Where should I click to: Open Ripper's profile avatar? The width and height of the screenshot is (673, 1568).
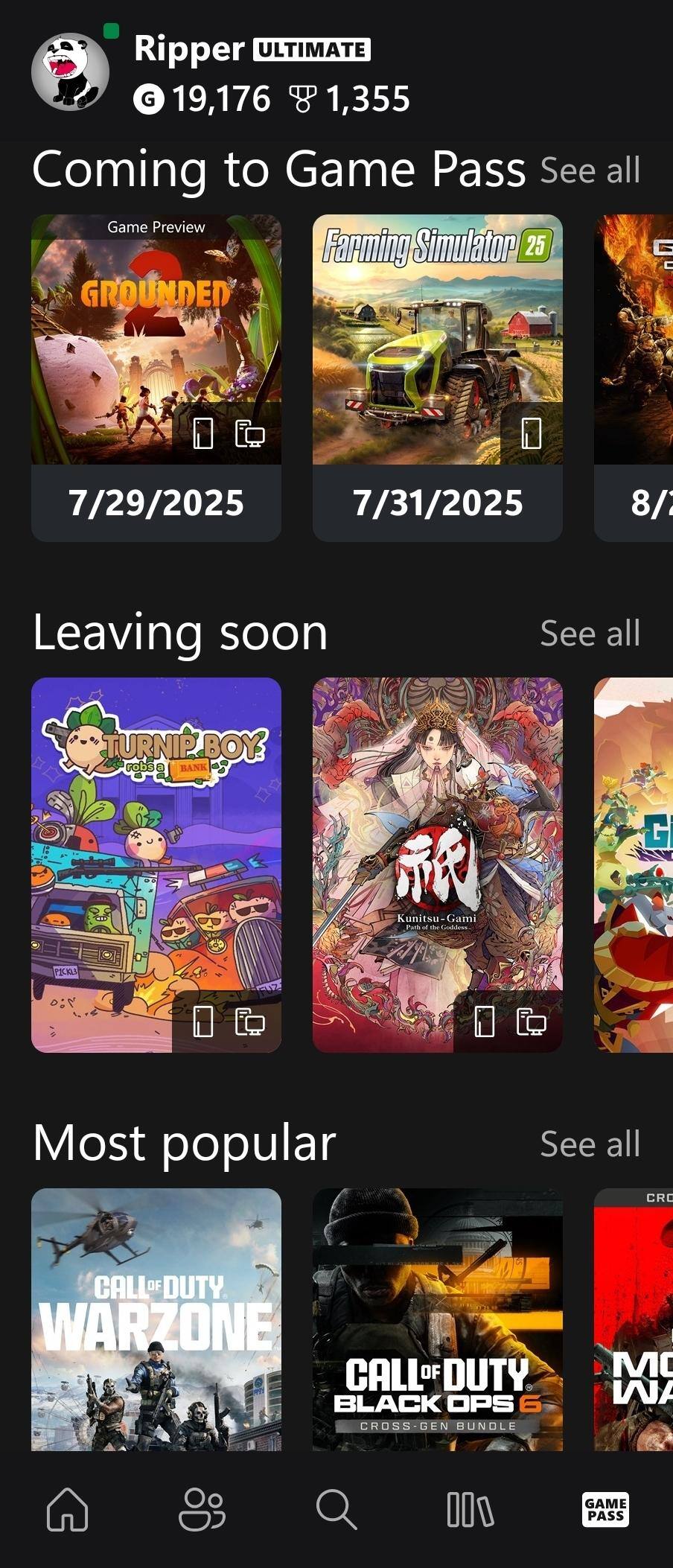point(70,71)
